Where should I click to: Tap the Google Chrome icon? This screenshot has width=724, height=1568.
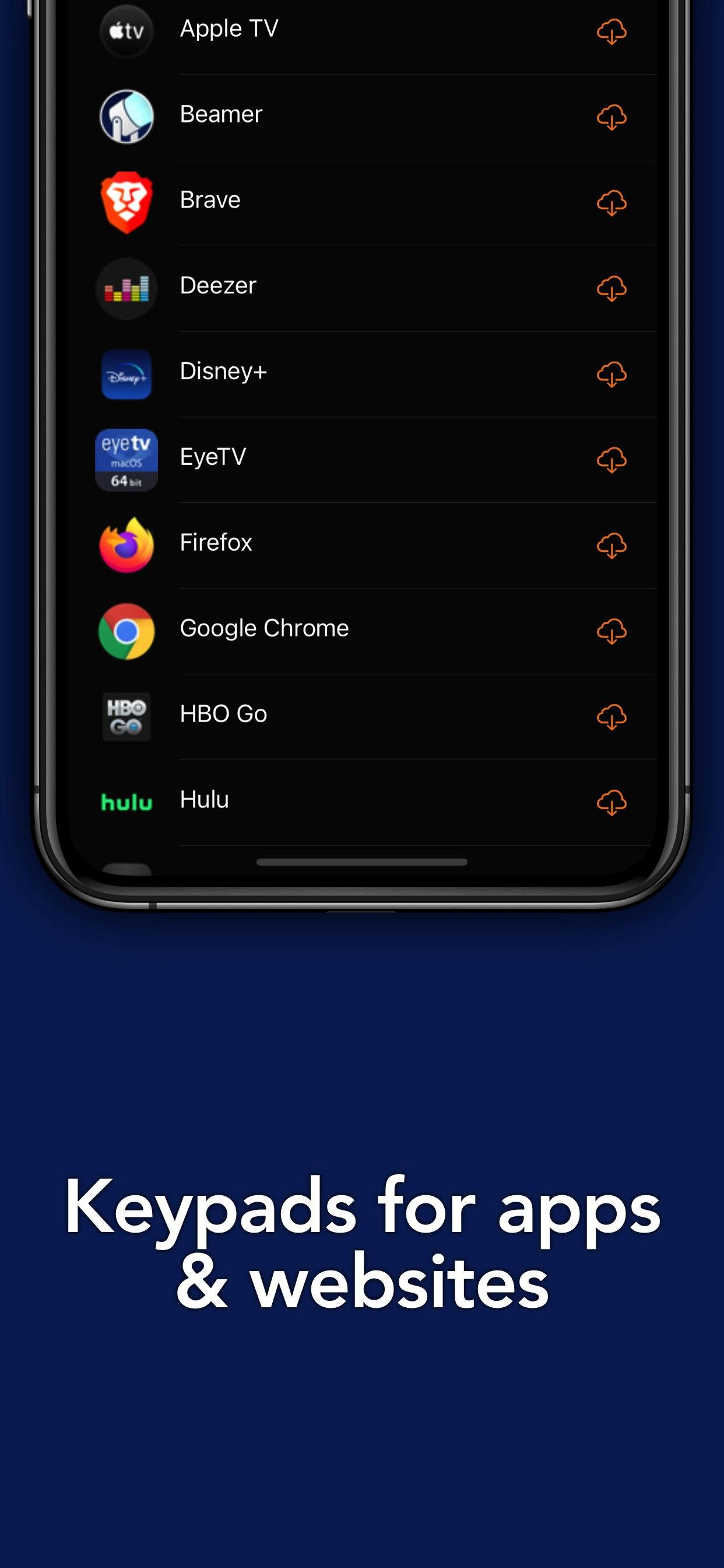pyautogui.click(x=126, y=631)
